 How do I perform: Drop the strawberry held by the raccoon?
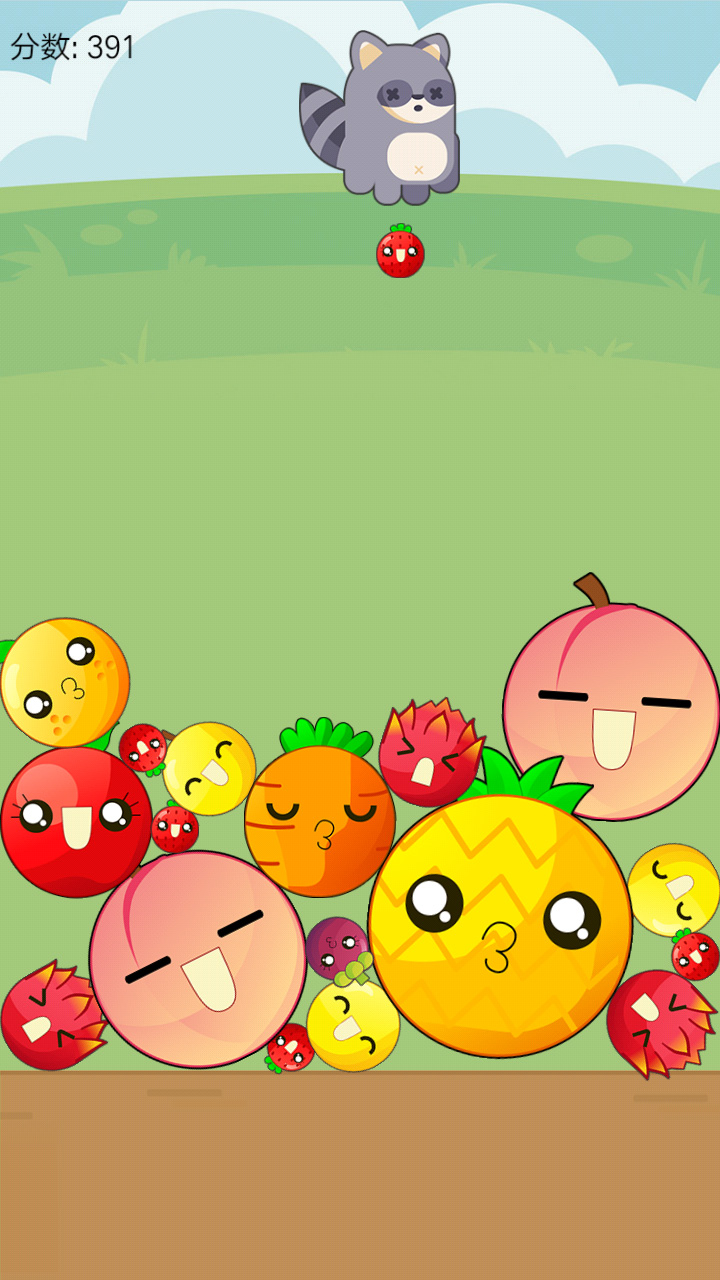click(x=400, y=252)
